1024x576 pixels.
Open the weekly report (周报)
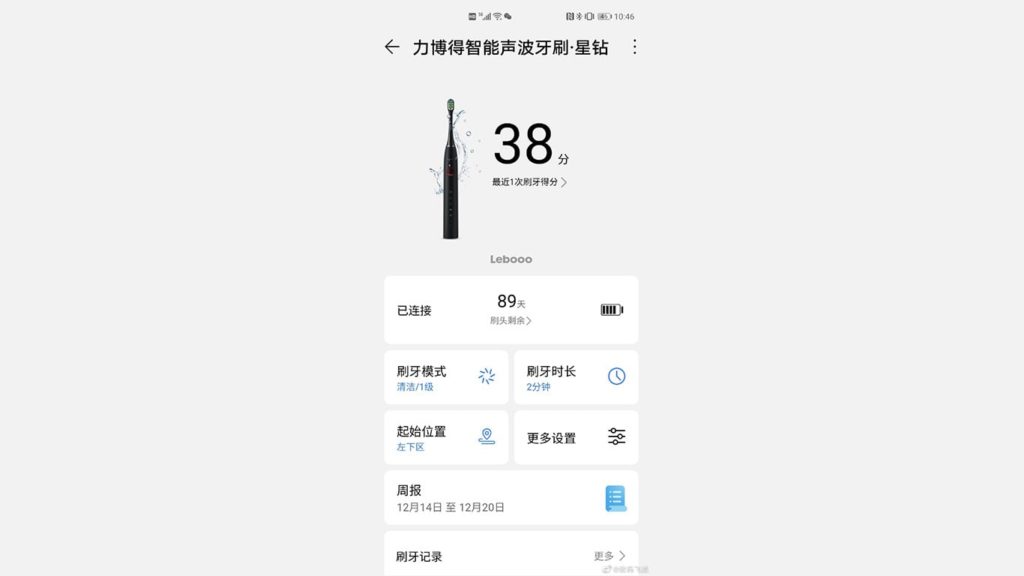tap(511, 498)
